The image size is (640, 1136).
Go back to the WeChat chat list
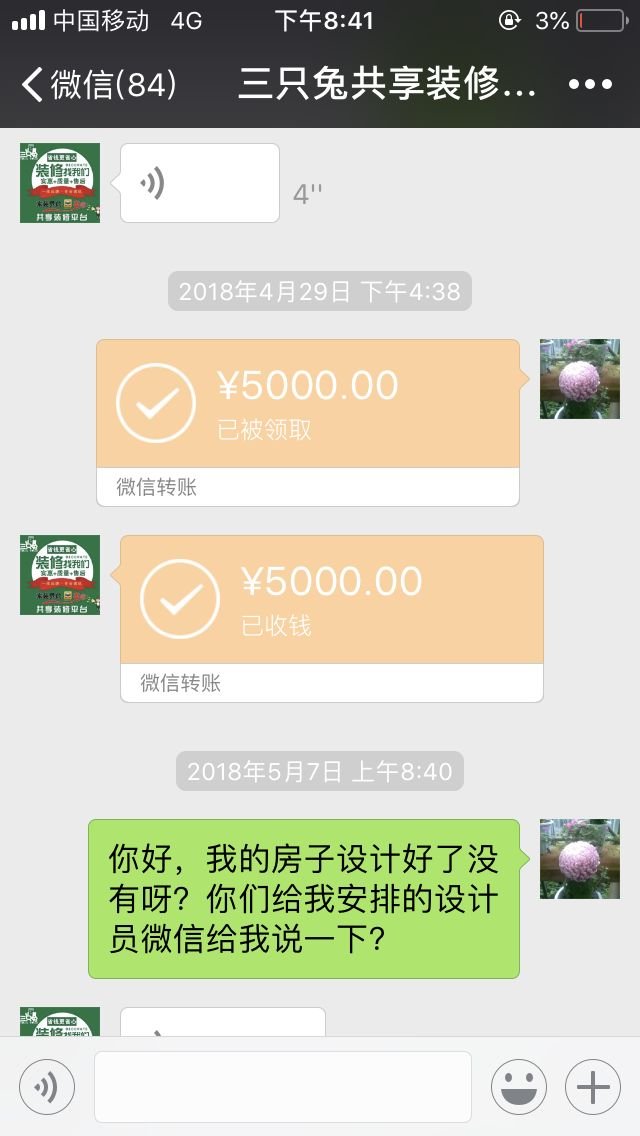pos(98,84)
